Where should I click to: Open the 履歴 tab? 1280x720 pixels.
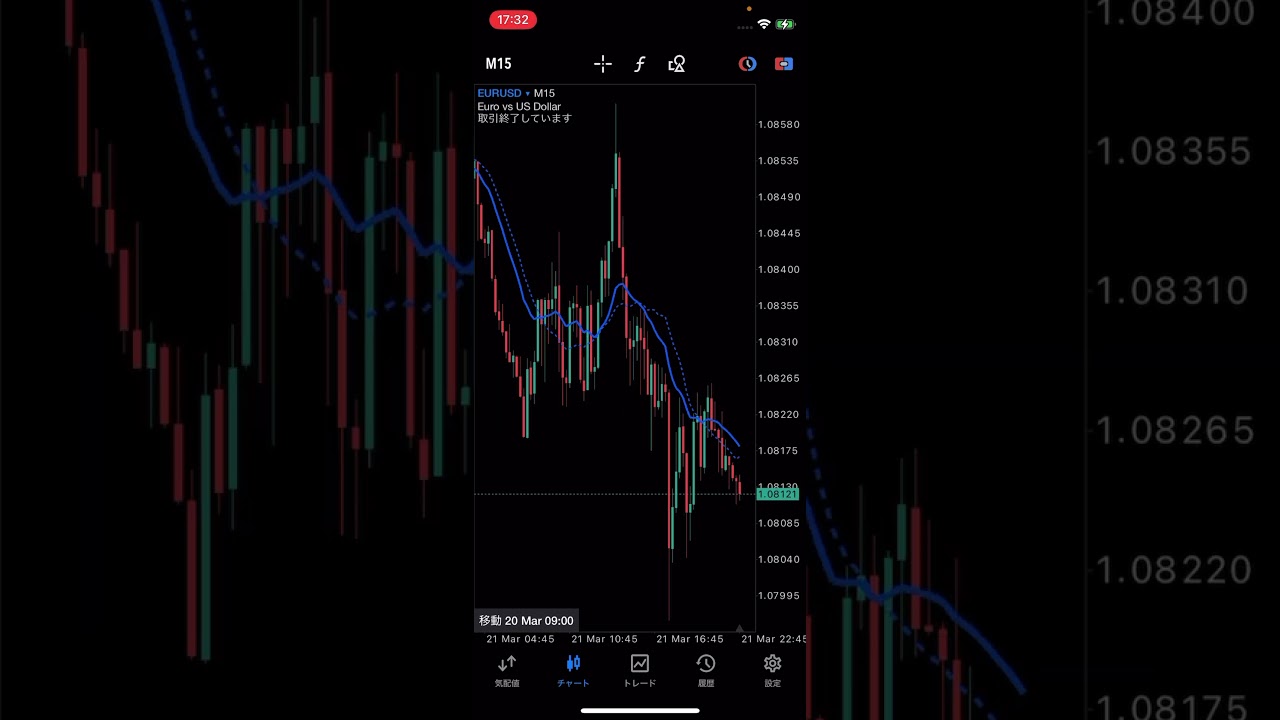coord(706,670)
